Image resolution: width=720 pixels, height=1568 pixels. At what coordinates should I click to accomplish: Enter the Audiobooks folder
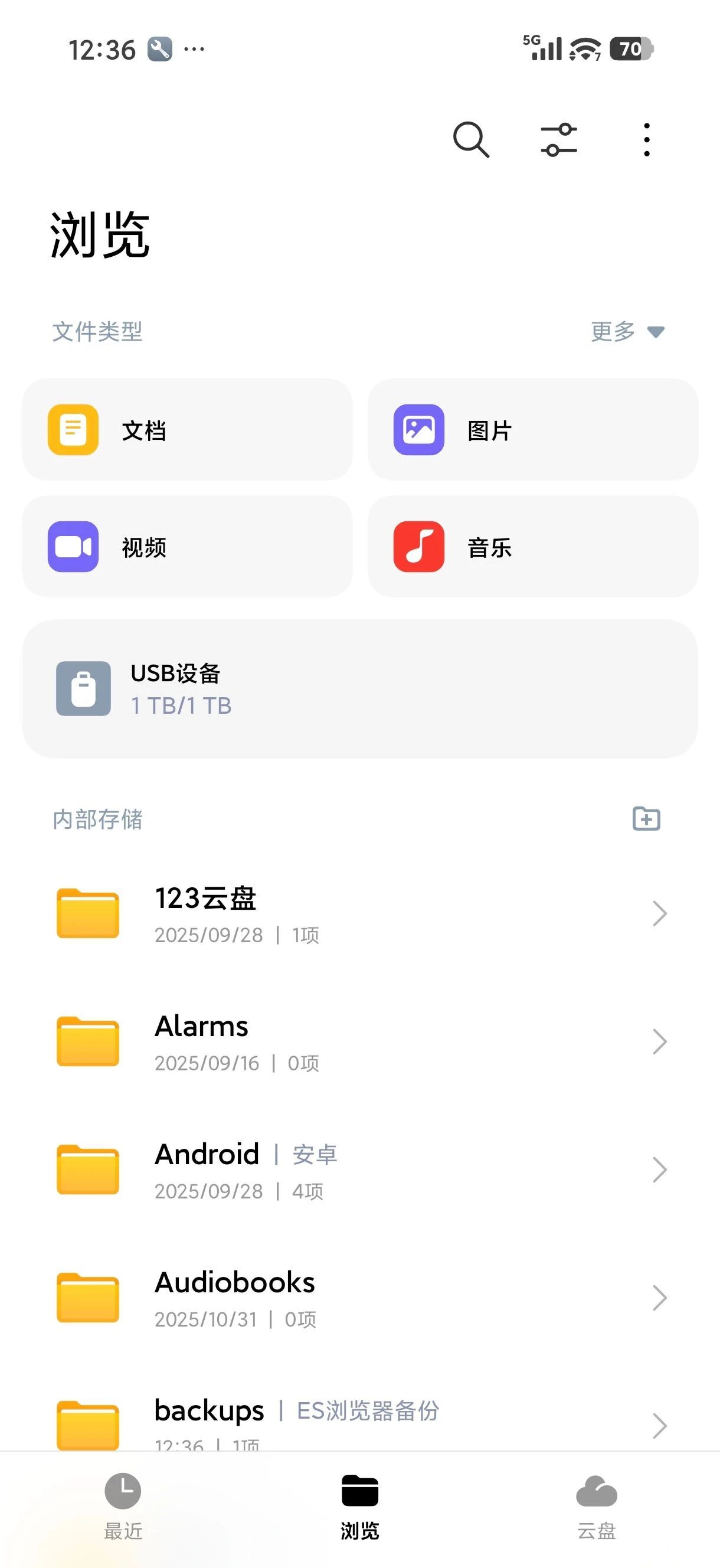359,1298
